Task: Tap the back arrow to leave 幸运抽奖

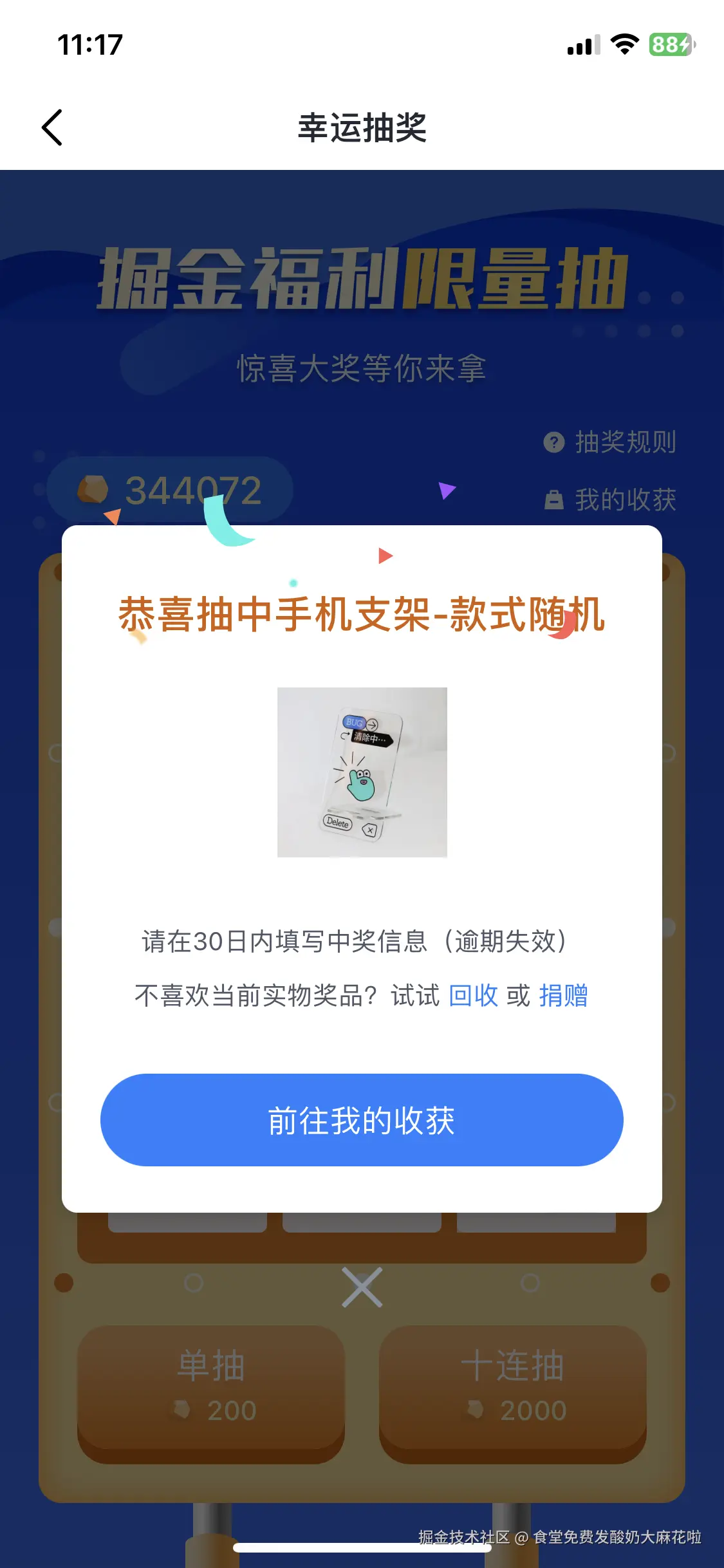Action: pyautogui.click(x=53, y=127)
